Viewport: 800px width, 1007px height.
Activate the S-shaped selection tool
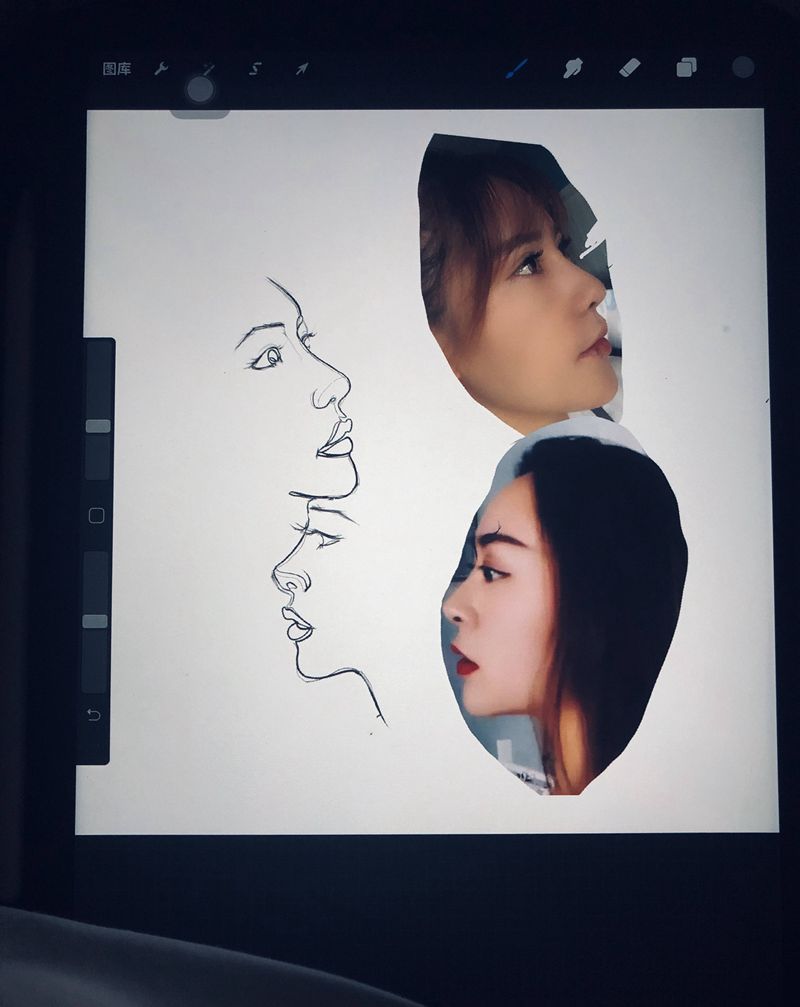click(x=255, y=69)
